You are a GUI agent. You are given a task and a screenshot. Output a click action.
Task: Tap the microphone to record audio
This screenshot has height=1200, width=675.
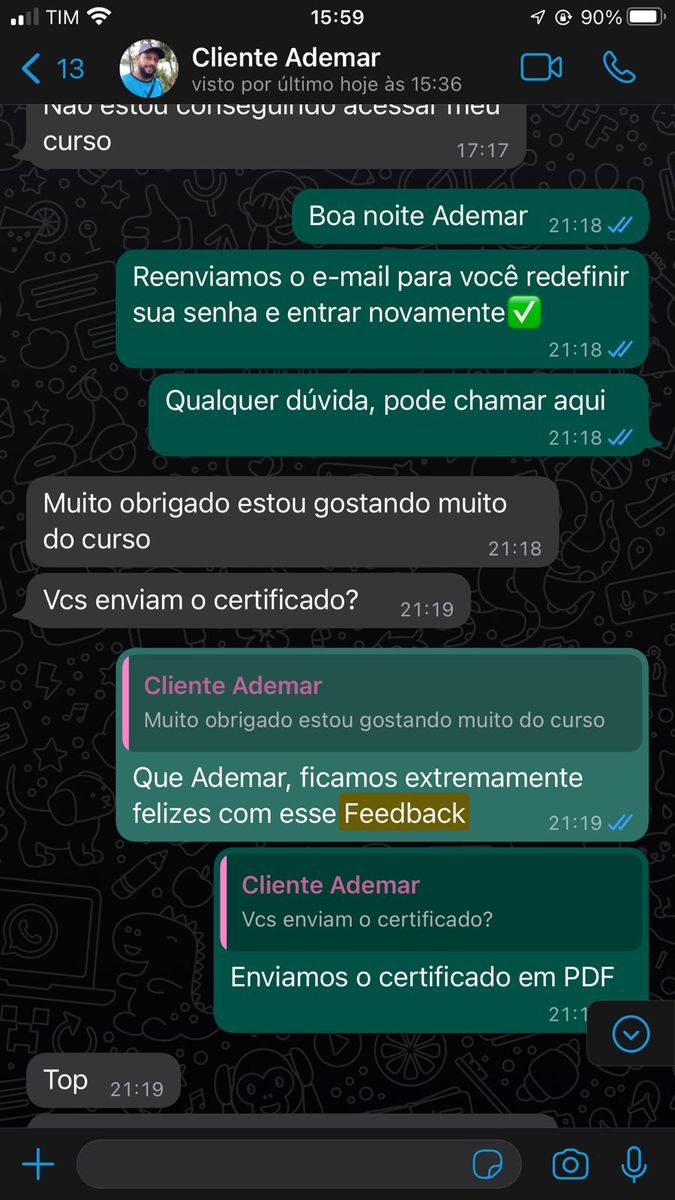[x=633, y=1164]
